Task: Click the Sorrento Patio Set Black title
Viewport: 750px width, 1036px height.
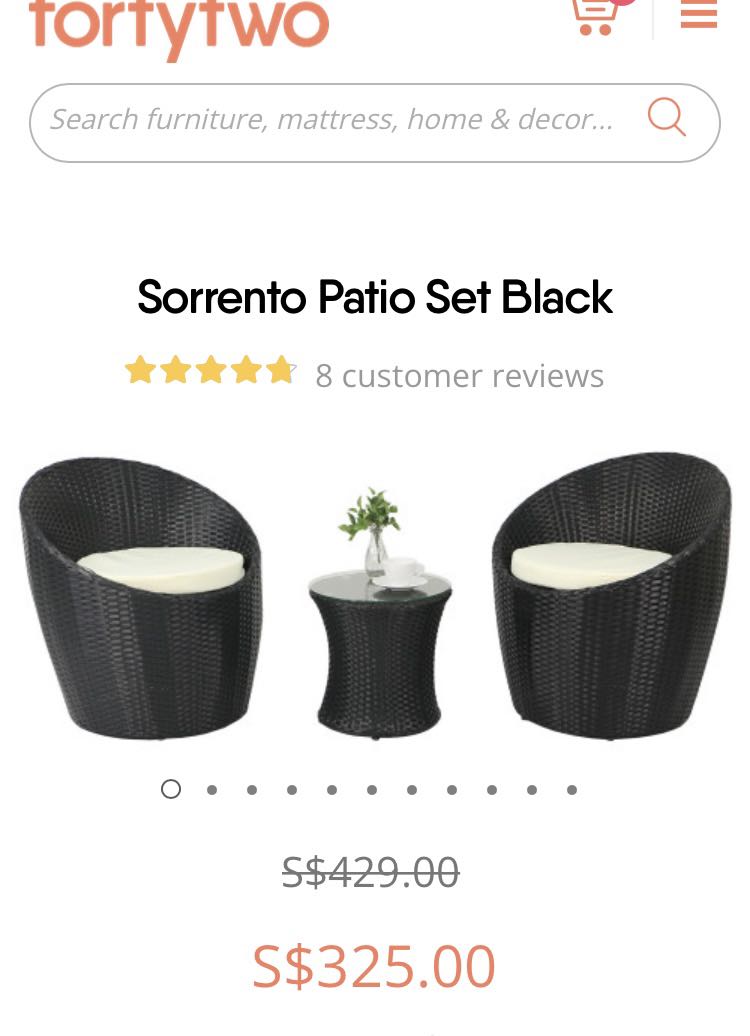Action: pos(374,297)
